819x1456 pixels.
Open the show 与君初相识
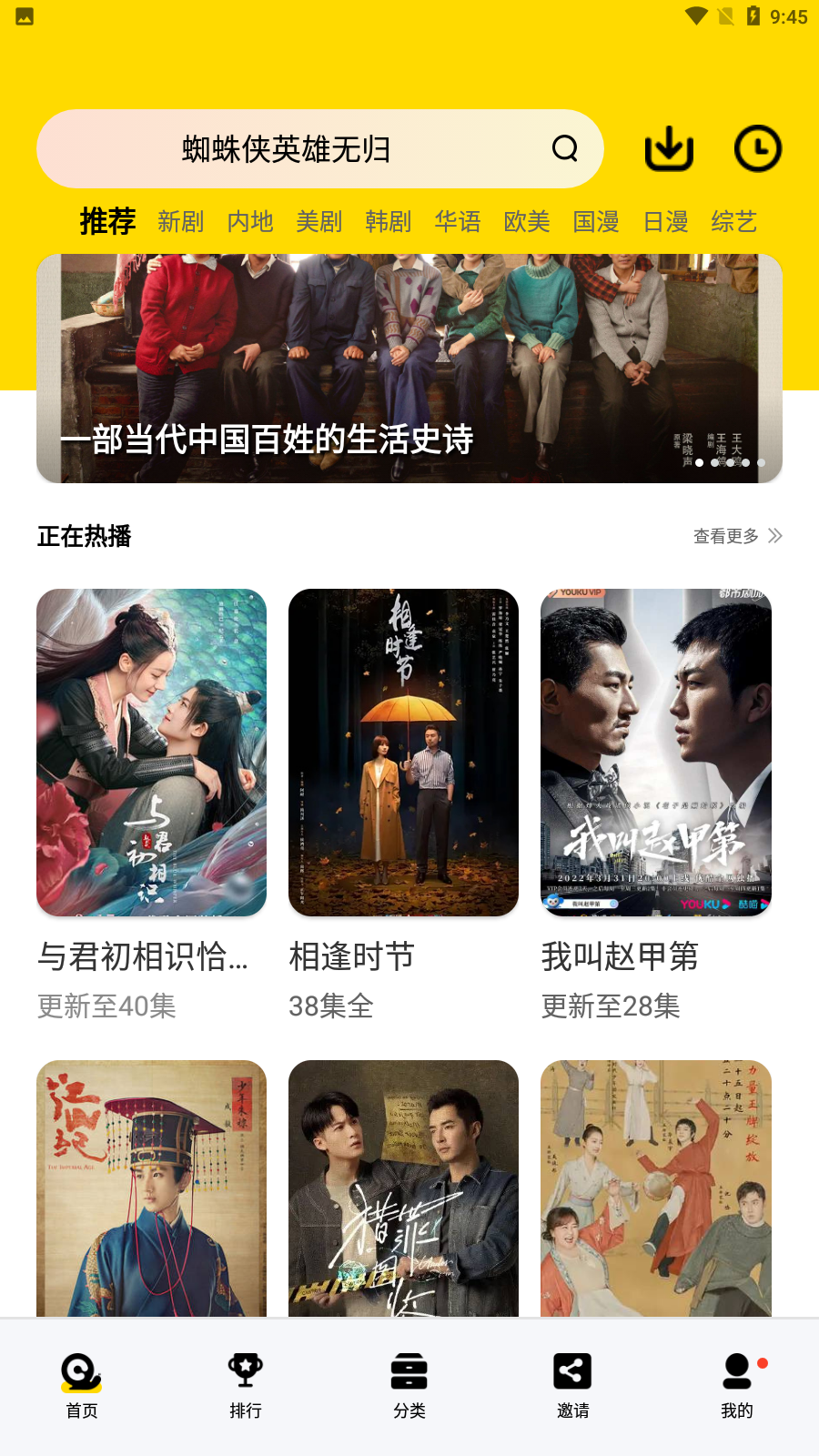(x=151, y=804)
